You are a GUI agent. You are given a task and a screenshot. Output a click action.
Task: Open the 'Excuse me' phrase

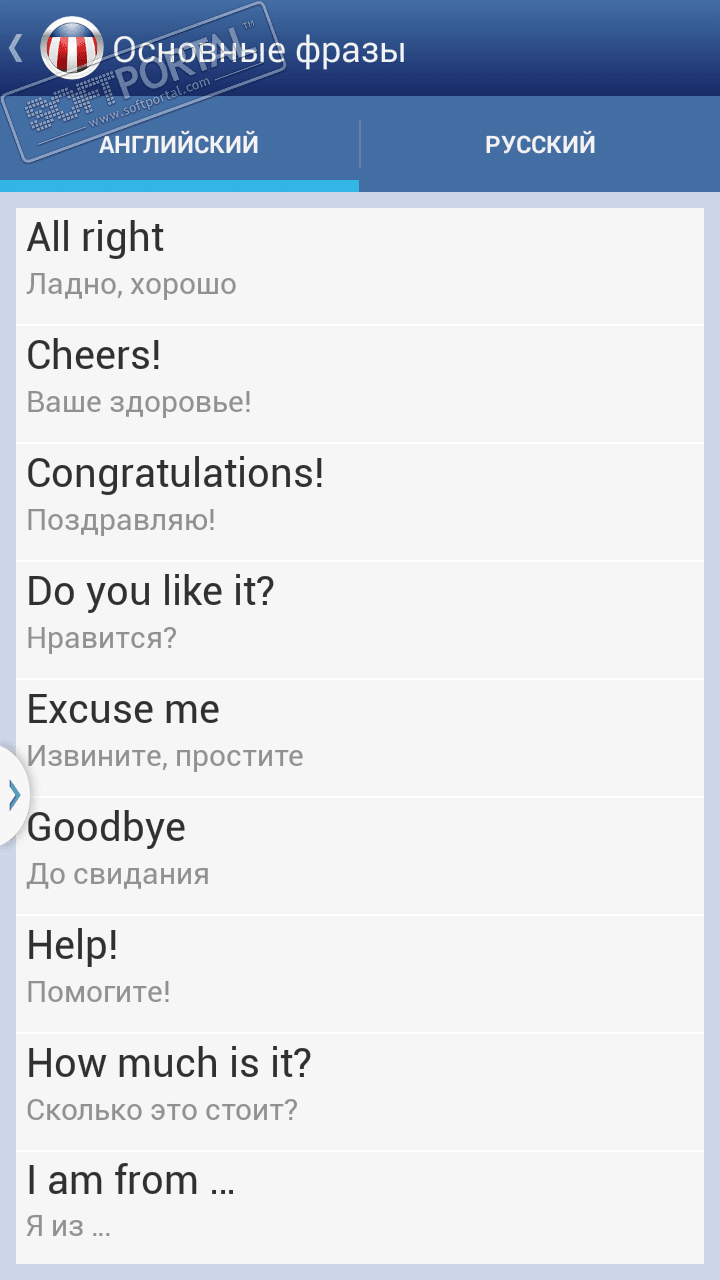tap(360, 737)
